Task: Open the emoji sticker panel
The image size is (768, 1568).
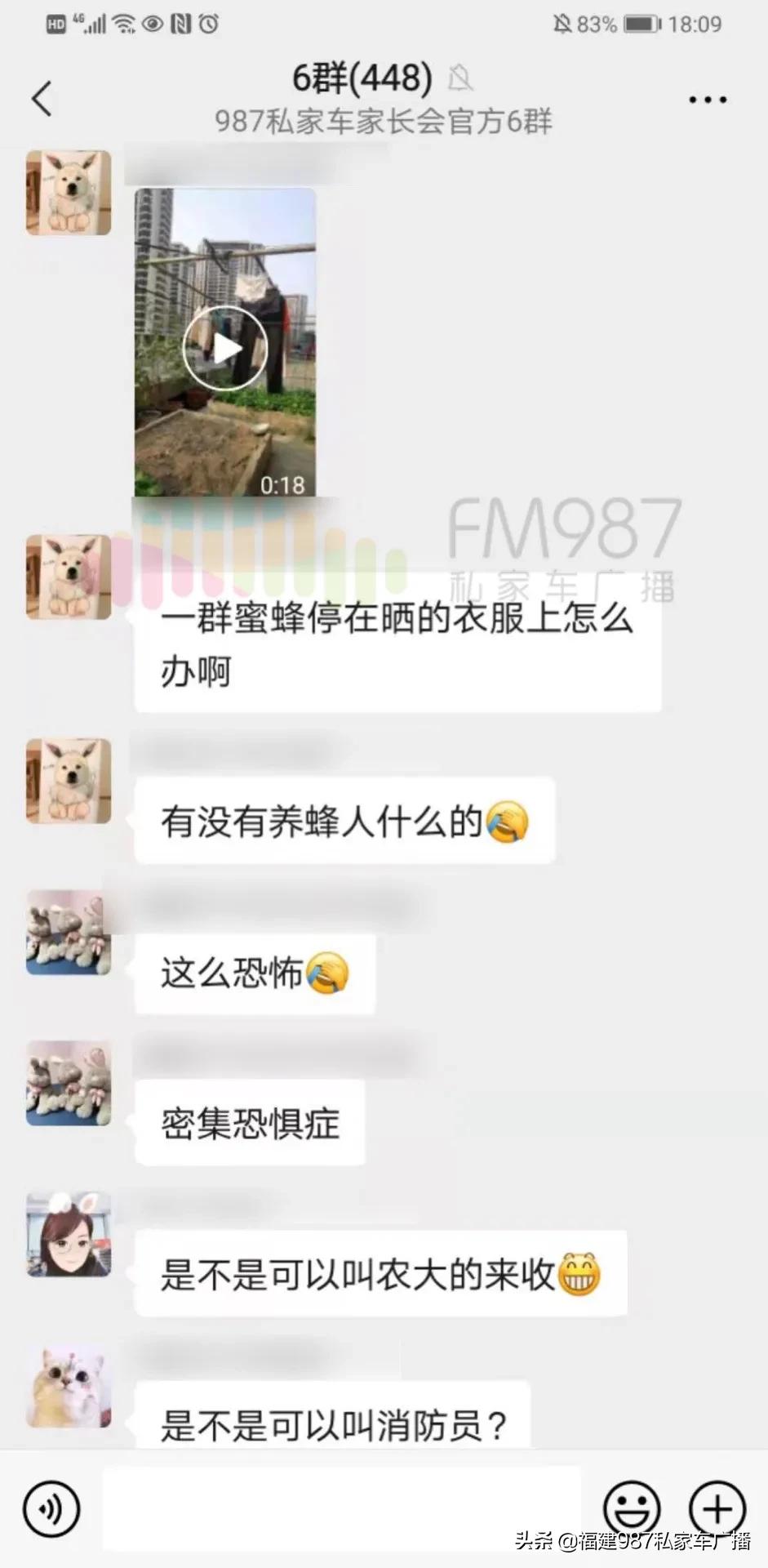Action: [629, 1507]
